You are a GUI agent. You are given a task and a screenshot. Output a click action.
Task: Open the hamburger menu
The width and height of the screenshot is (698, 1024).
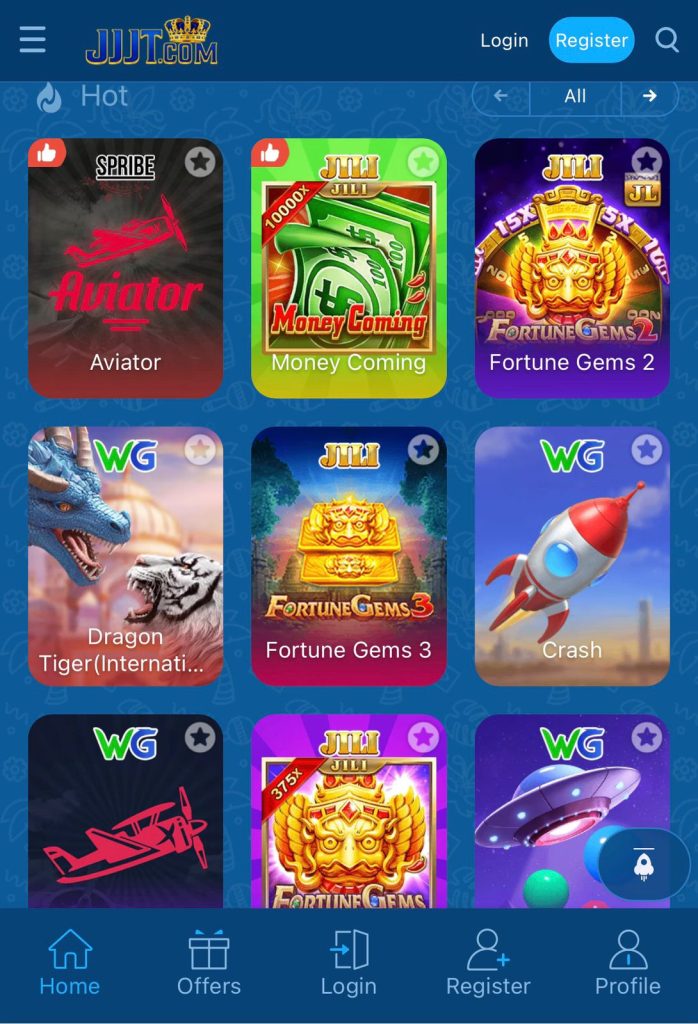[x=32, y=40]
